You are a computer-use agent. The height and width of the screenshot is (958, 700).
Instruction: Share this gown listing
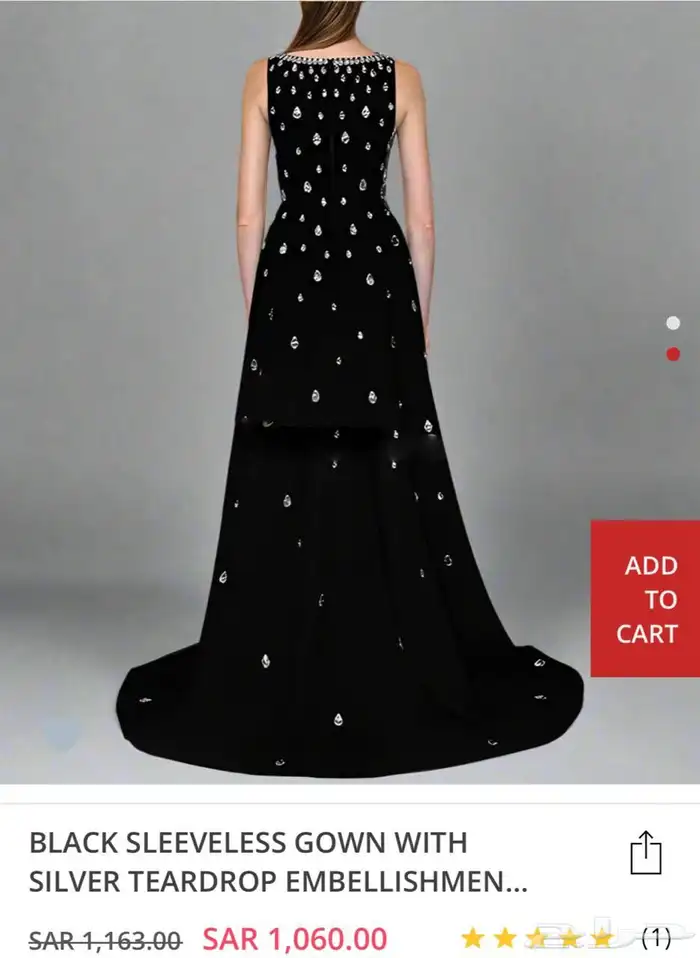pos(646,853)
